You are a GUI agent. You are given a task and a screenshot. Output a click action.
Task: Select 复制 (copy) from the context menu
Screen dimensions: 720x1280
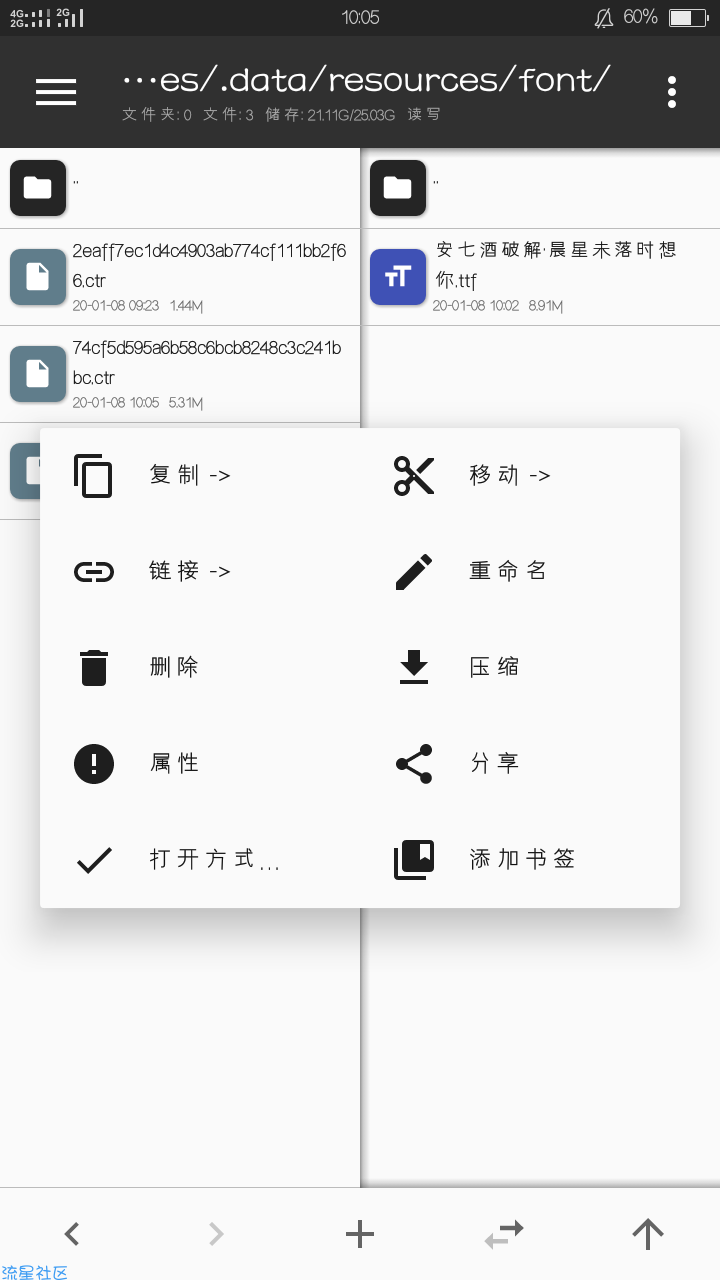[190, 475]
